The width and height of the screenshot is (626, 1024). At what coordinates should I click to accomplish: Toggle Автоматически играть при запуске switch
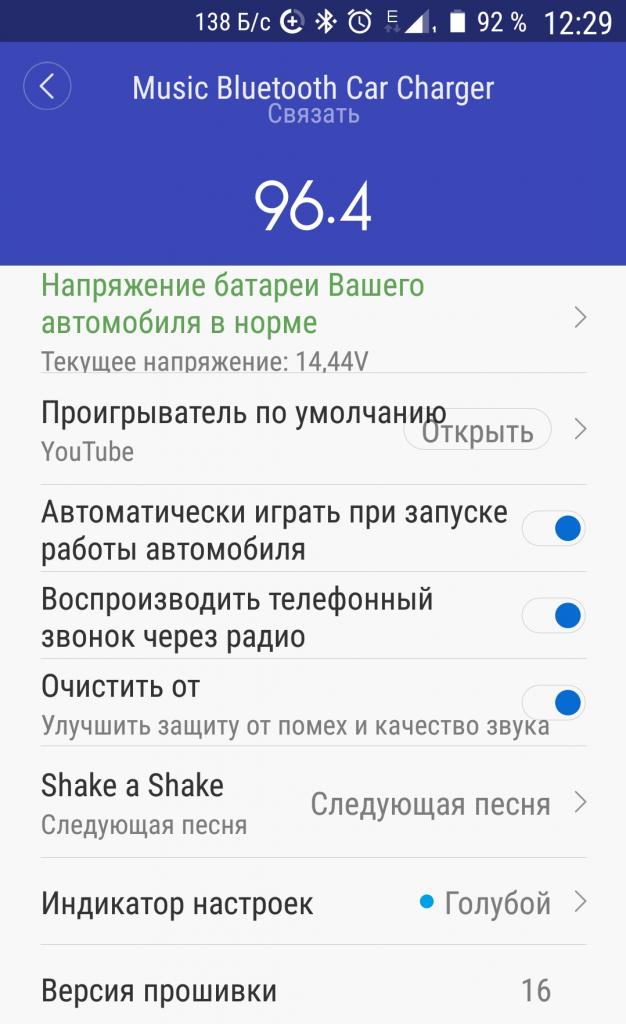554,528
